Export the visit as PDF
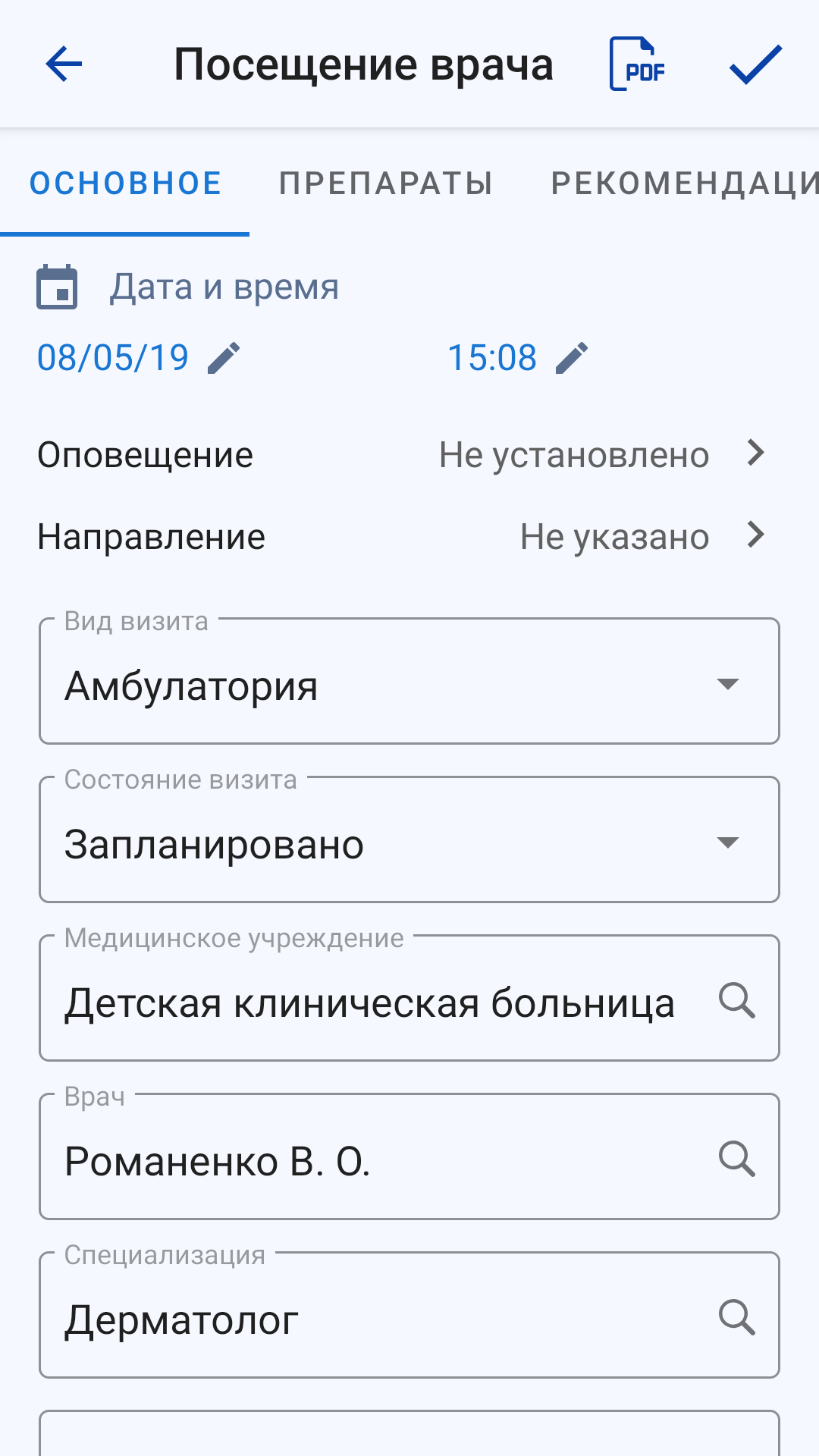This screenshot has height=1456, width=819. [638, 64]
